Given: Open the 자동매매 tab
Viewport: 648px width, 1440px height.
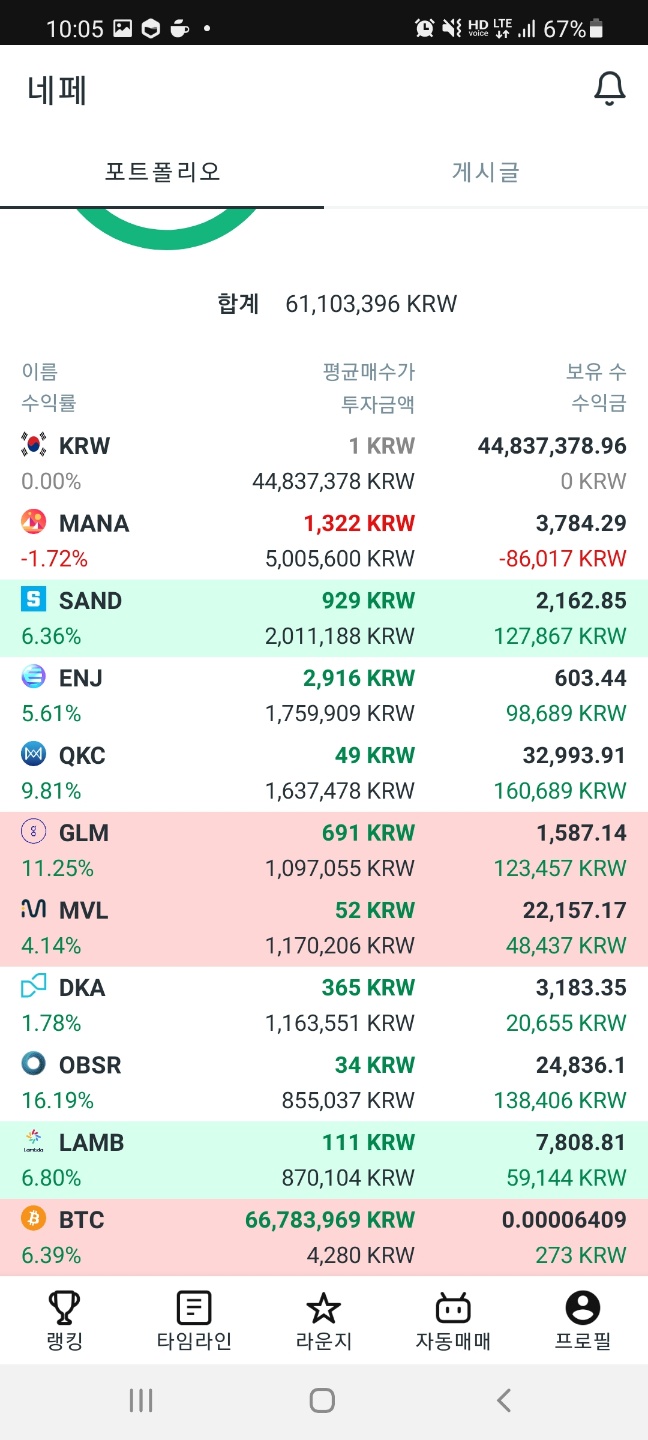Looking at the screenshot, I should click(453, 1320).
